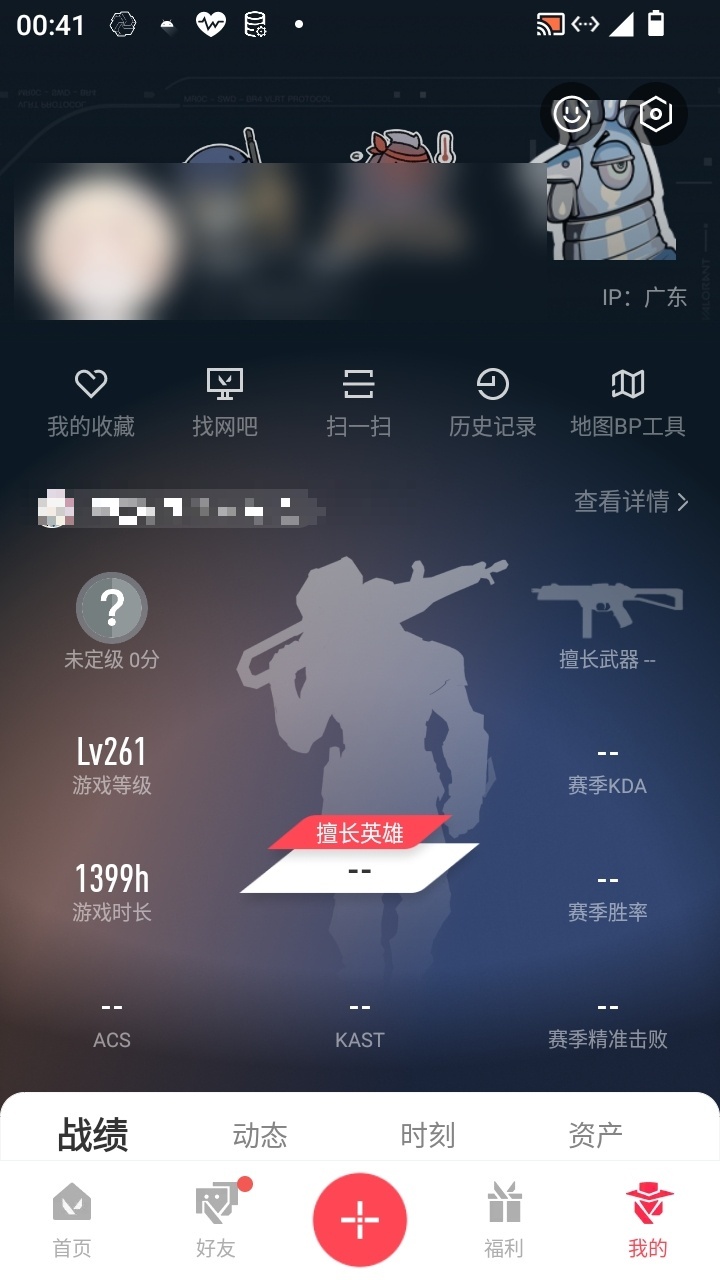Tap the red plus create button

click(x=360, y=1220)
